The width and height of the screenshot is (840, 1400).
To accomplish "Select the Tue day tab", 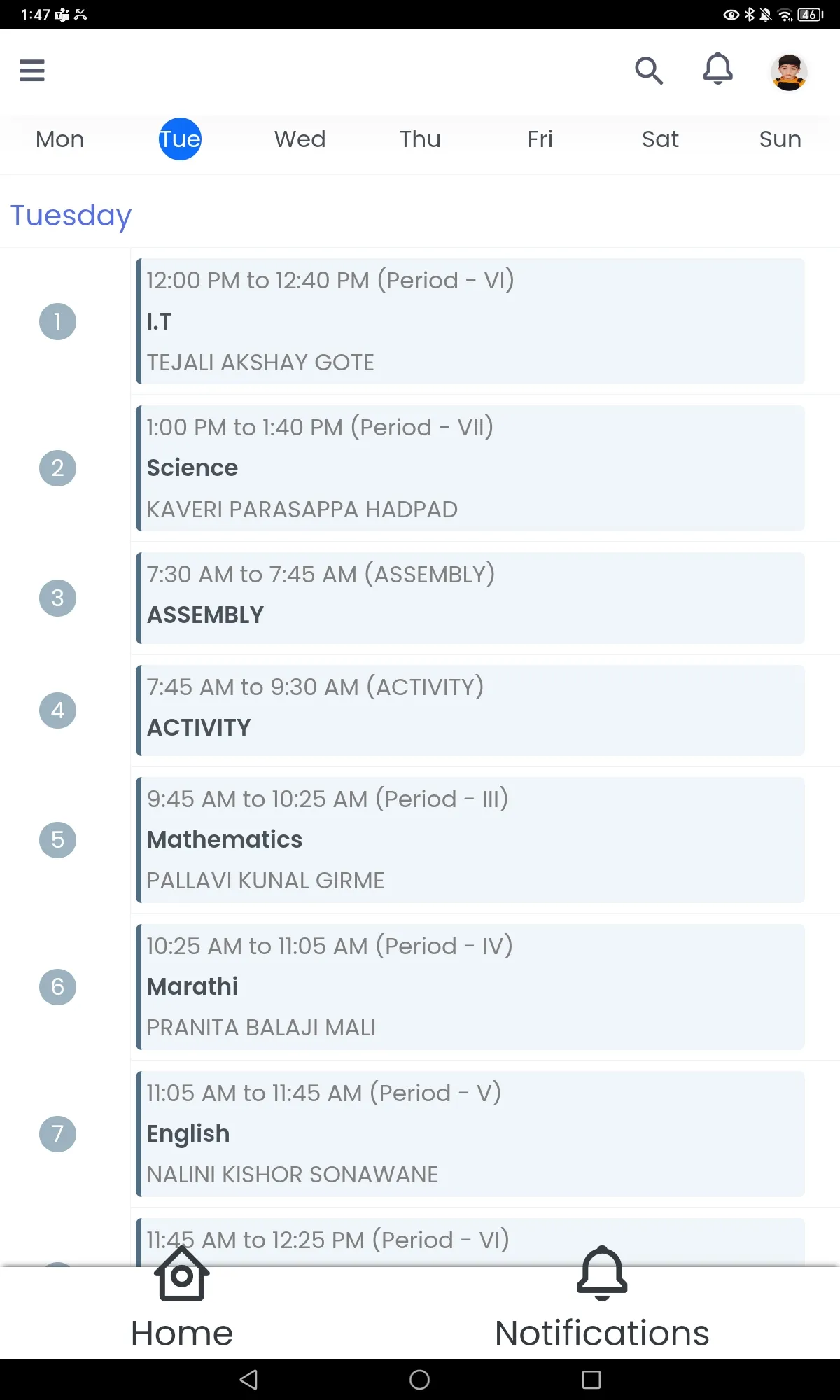I will point(180,139).
